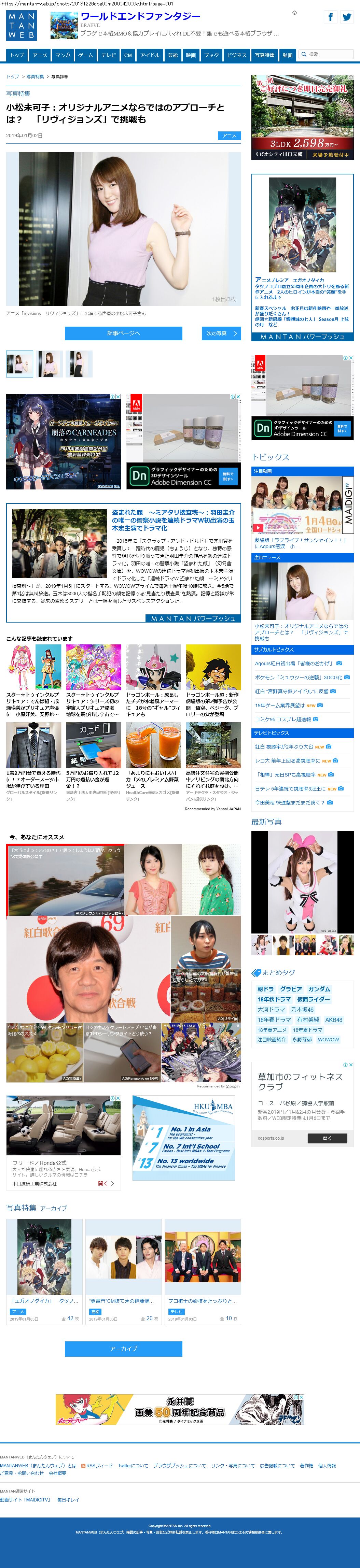Tap the 検索 search field

pyautogui.click(x=330, y=54)
